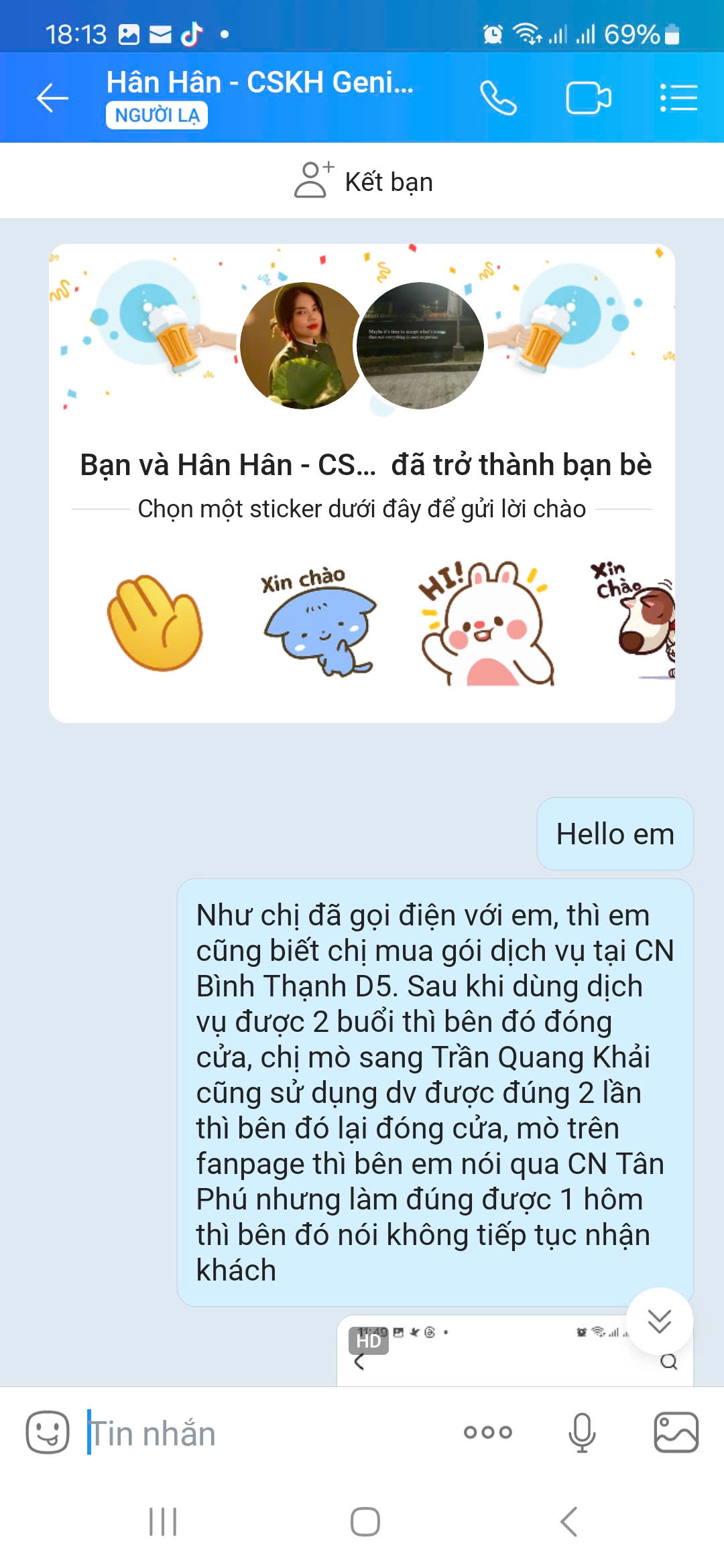Screen dimensions: 724x1568
Task: Open Hân Hân's profile from chat title
Action: click(260, 83)
